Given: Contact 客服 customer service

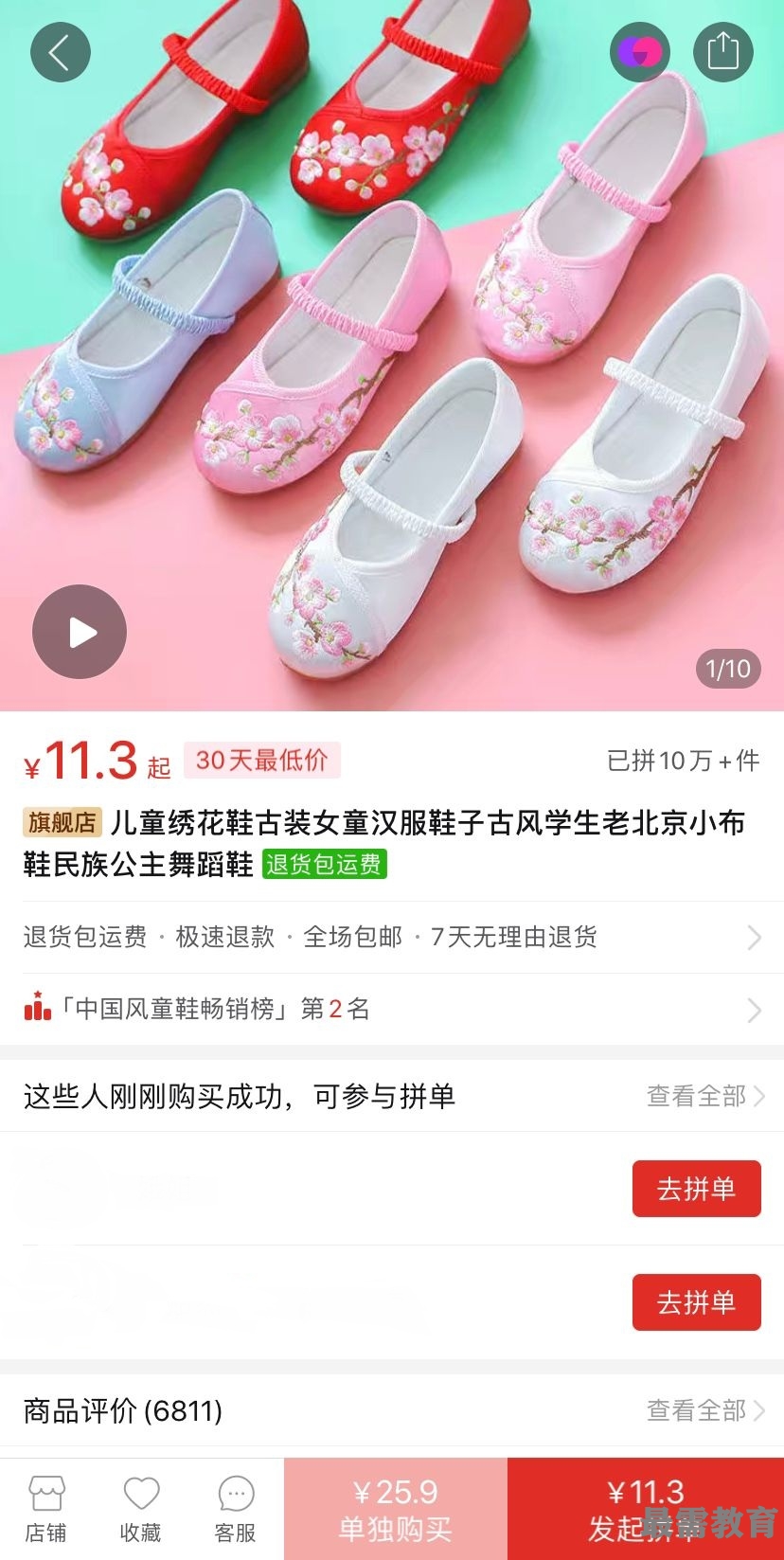Looking at the screenshot, I should click(236, 1509).
